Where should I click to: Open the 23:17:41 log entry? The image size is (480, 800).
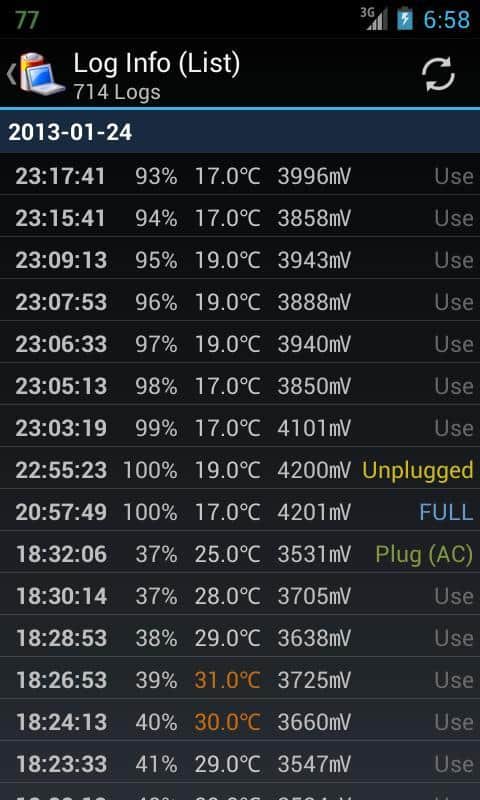[240, 177]
